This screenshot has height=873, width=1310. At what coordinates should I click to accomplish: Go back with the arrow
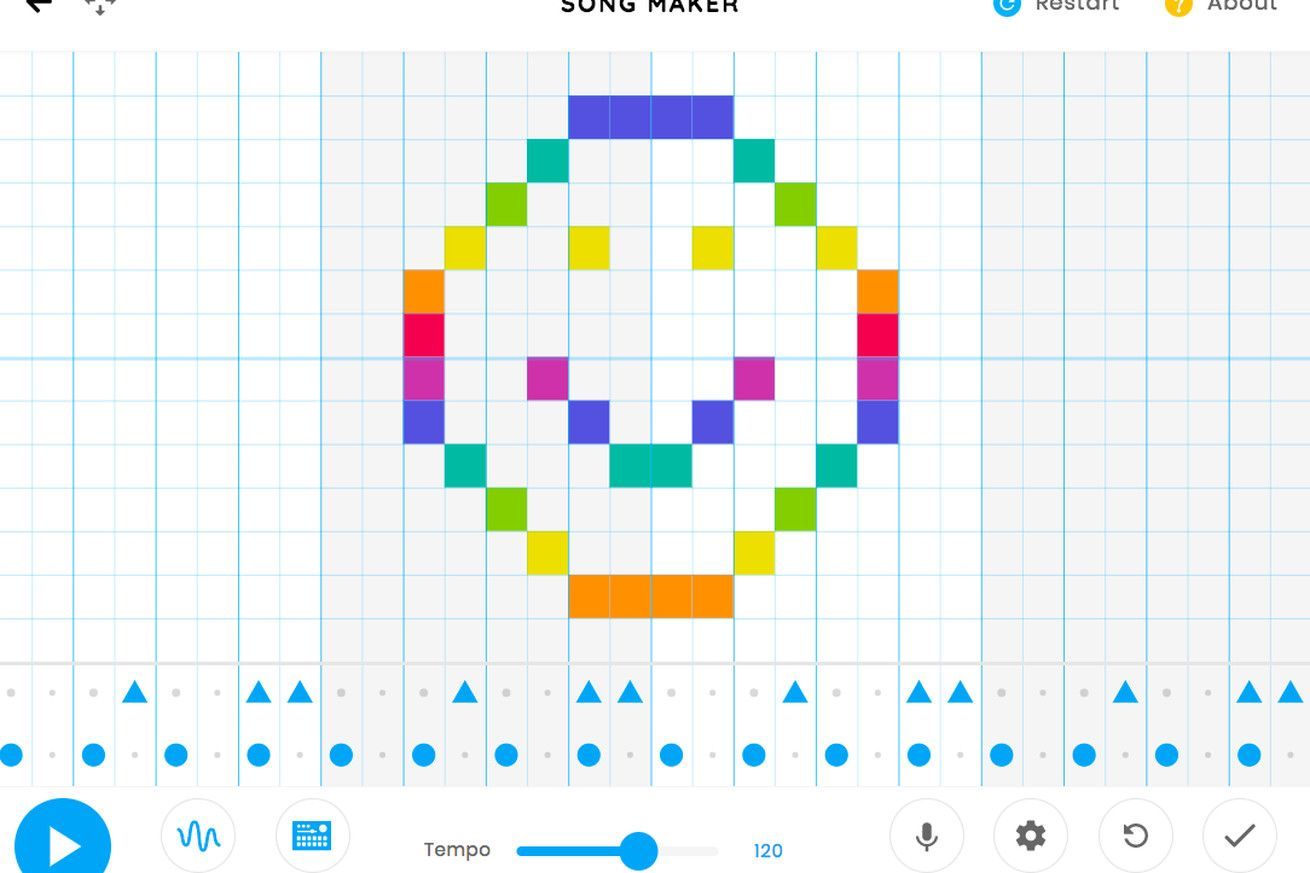[38, 5]
